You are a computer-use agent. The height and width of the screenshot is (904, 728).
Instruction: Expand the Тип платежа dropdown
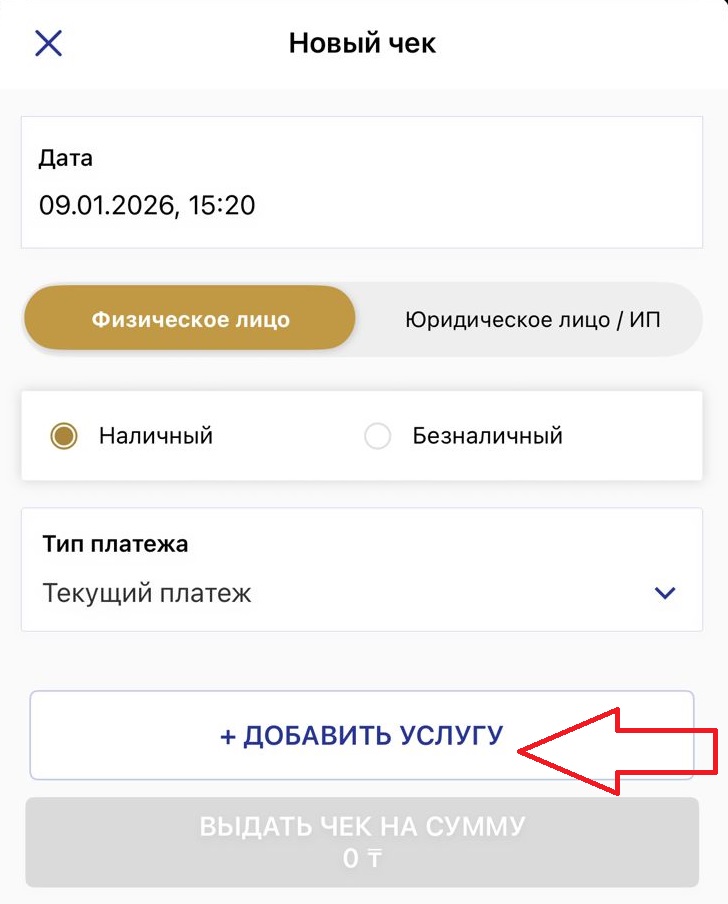click(361, 570)
